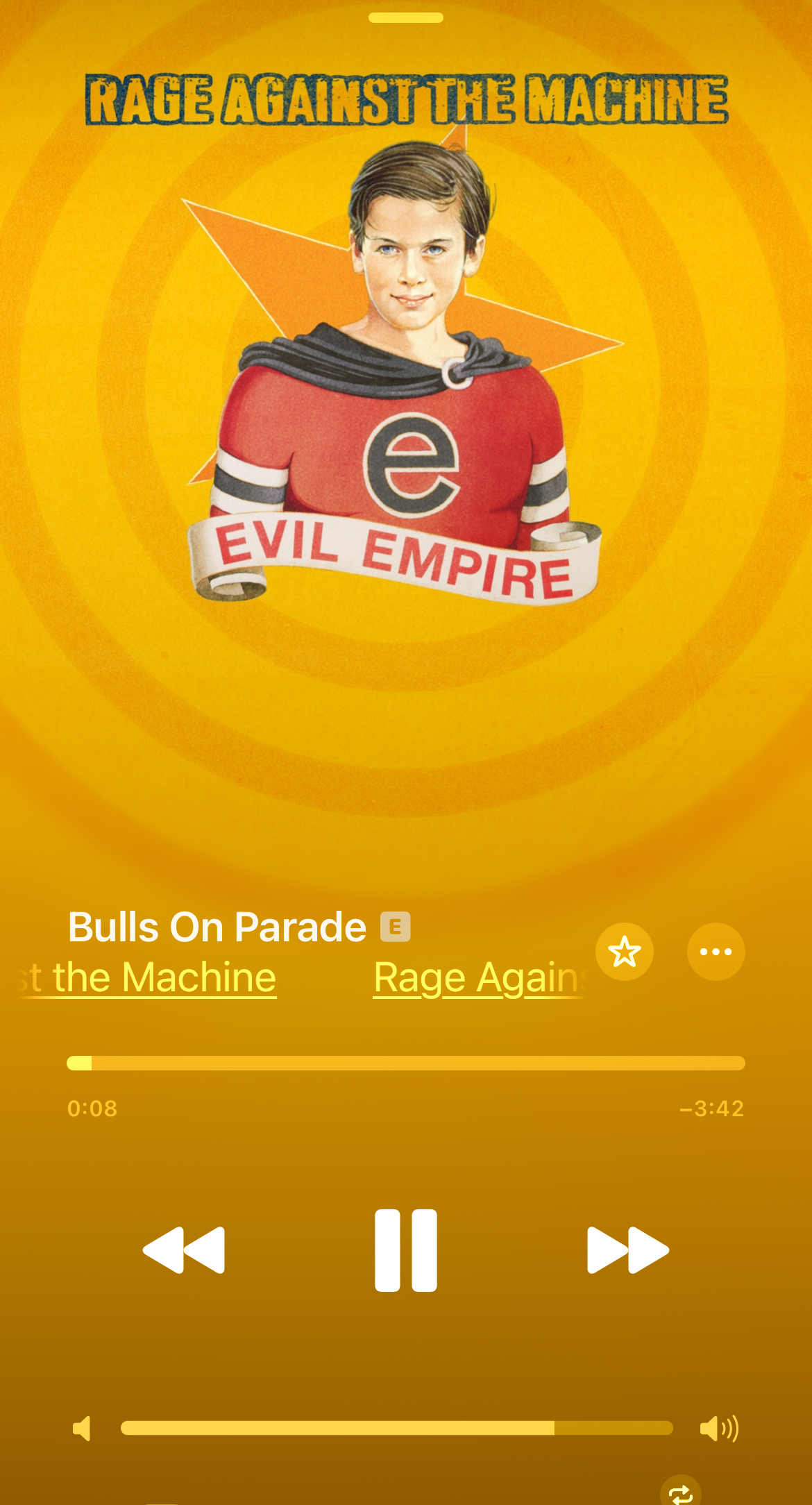Open the more options menu
The height and width of the screenshot is (1505, 812).
[x=716, y=952]
